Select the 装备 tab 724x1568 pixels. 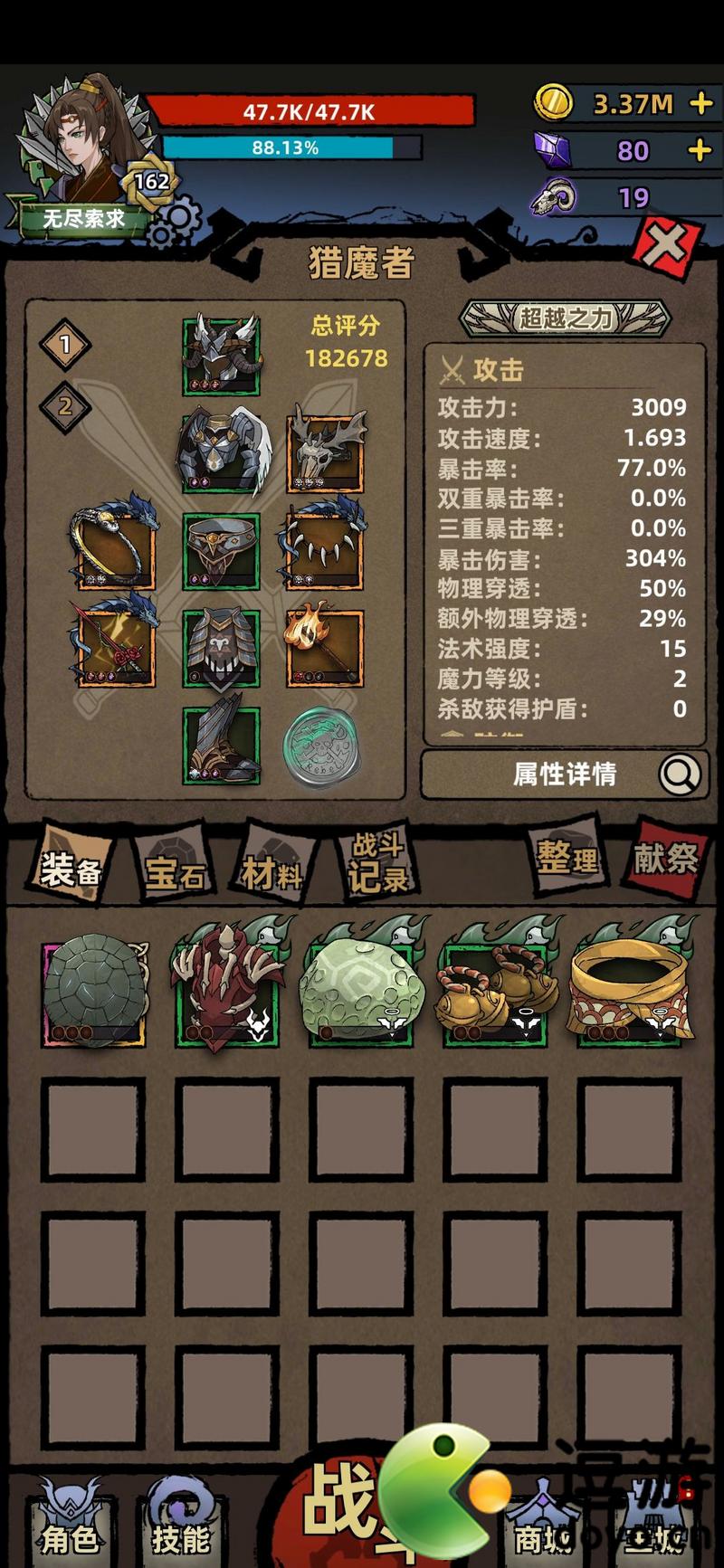point(71,870)
